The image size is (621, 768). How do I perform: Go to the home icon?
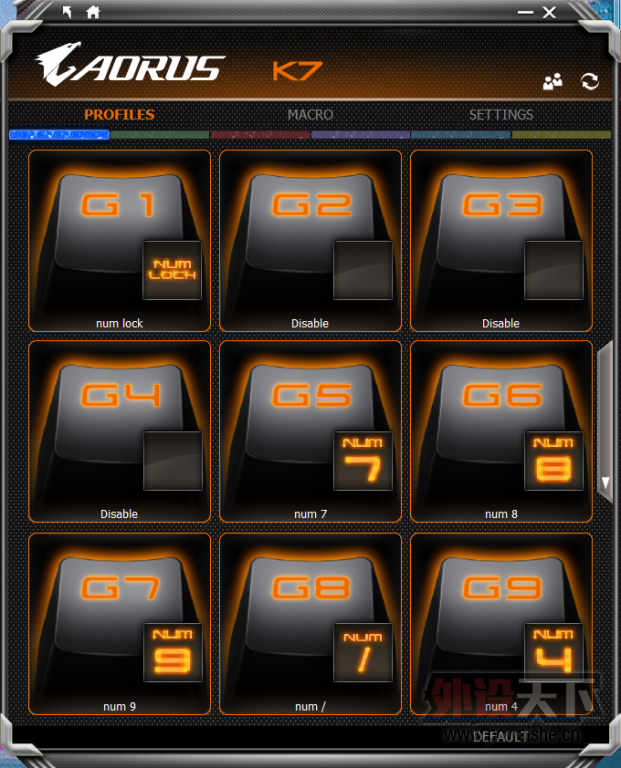click(x=93, y=12)
